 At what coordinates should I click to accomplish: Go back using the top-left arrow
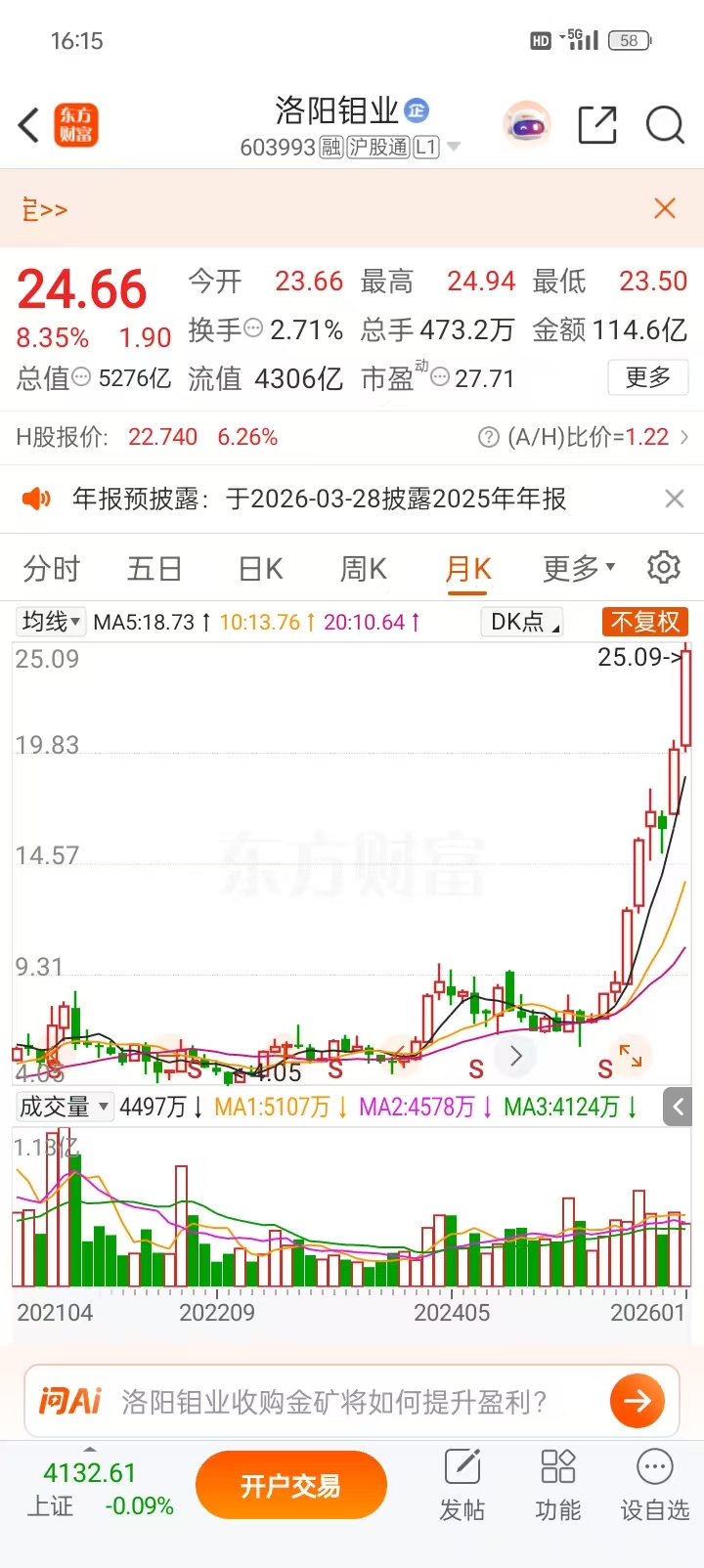pyautogui.click(x=29, y=125)
